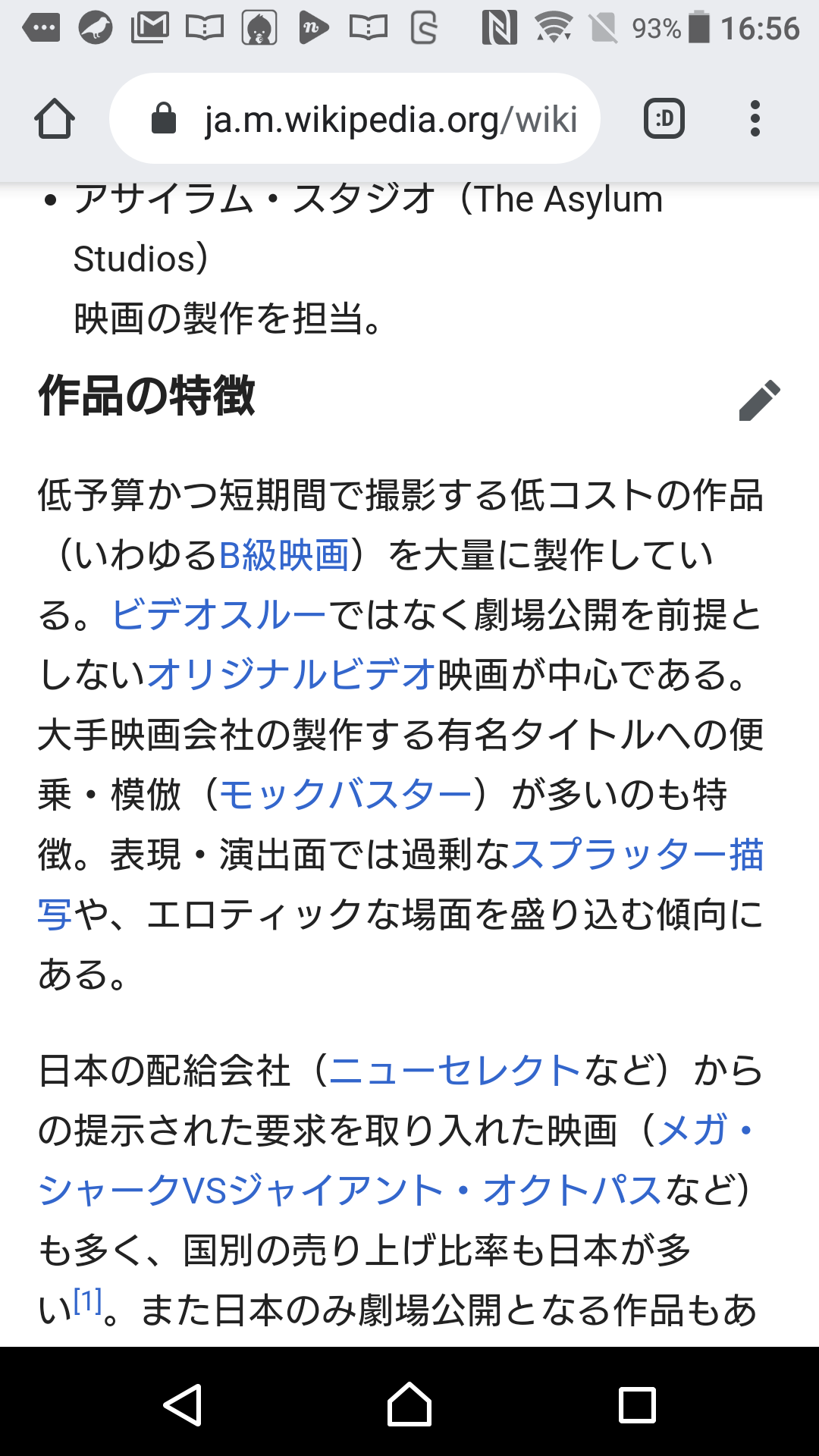Open Chrome's three-dot overflow menu
This screenshot has width=819, height=1456.
pos(755,119)
